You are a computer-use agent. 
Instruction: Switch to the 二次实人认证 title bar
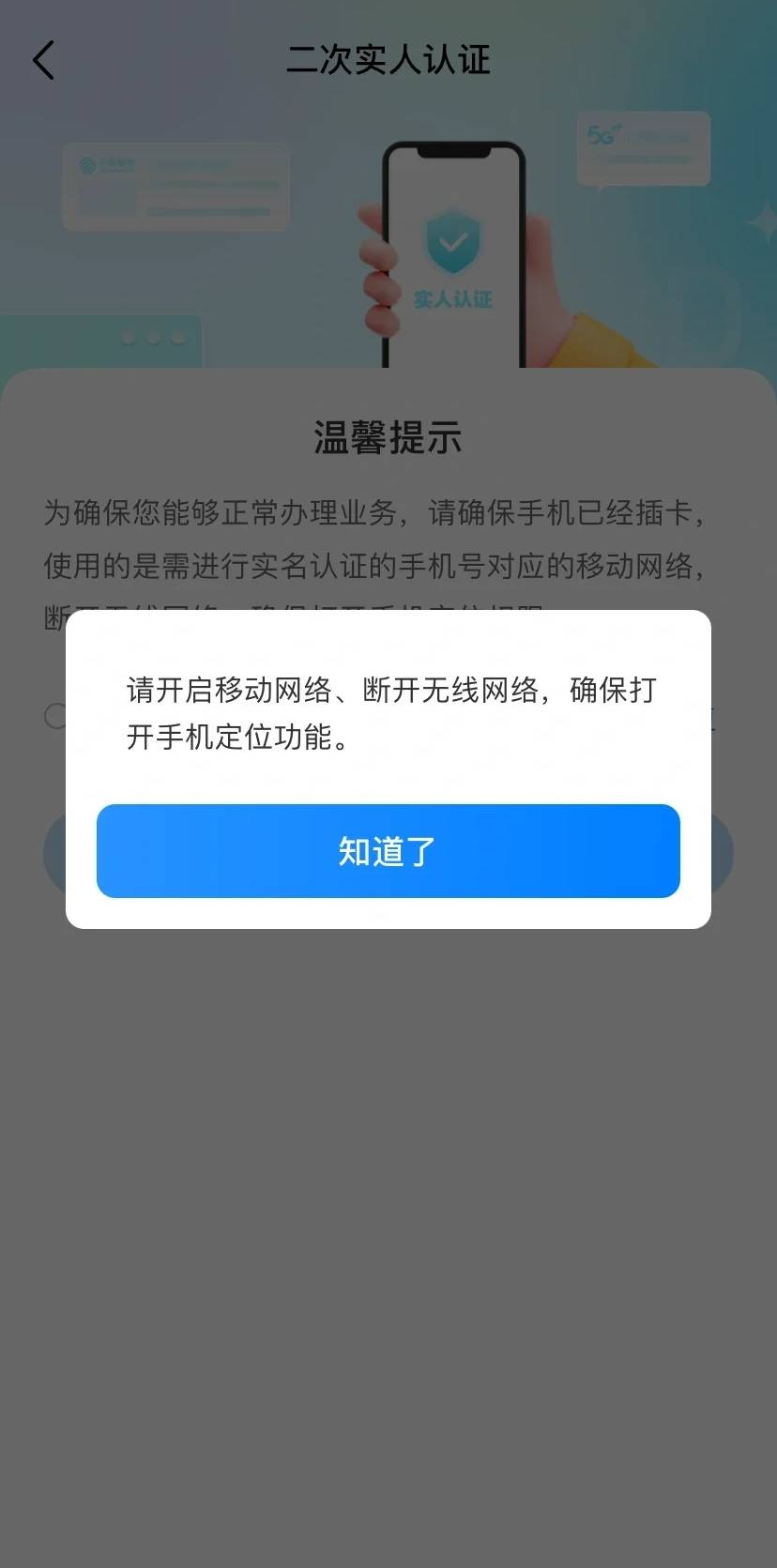coord(388,59)
